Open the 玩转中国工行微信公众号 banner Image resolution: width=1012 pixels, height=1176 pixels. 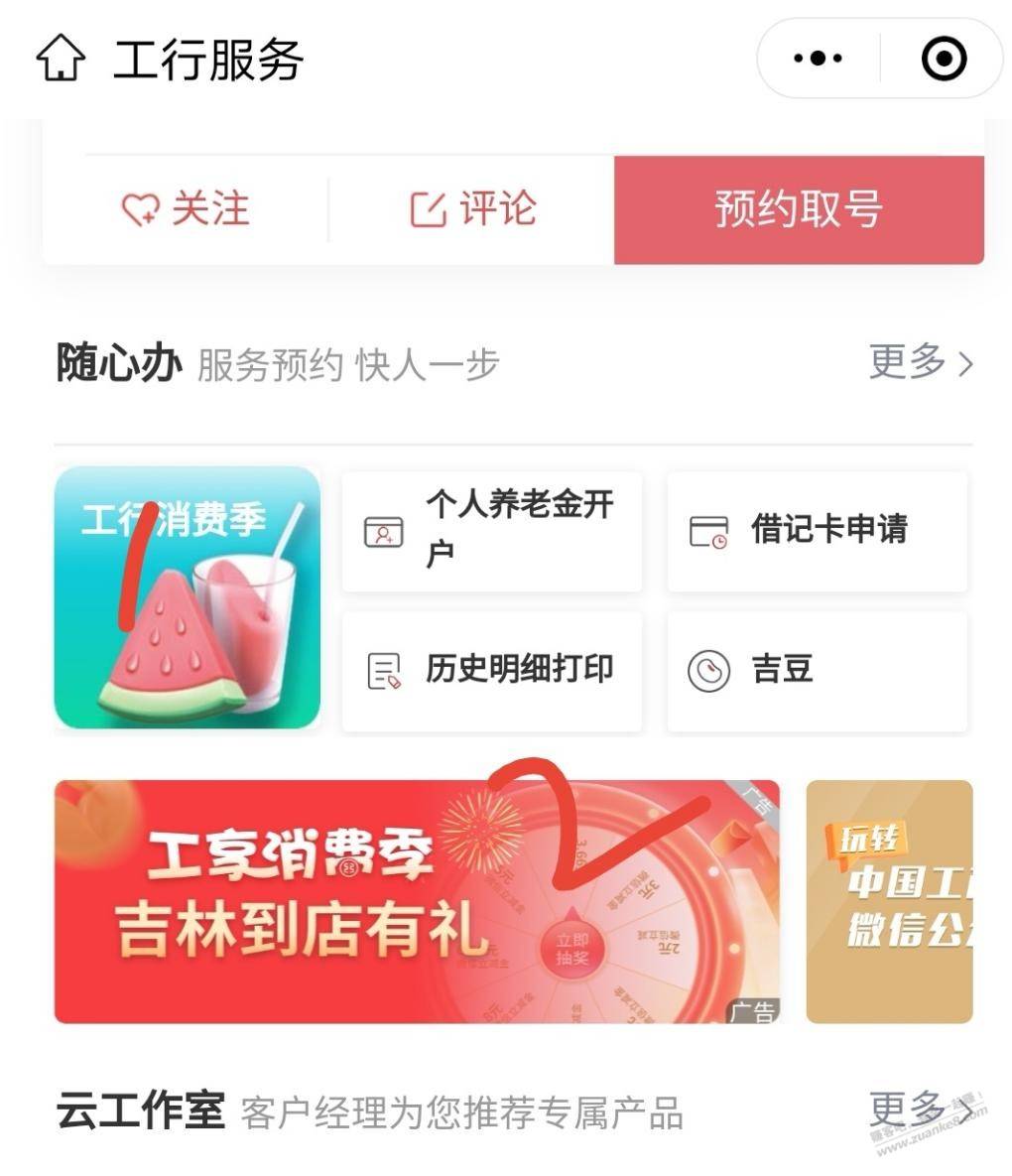click(889, 901)
